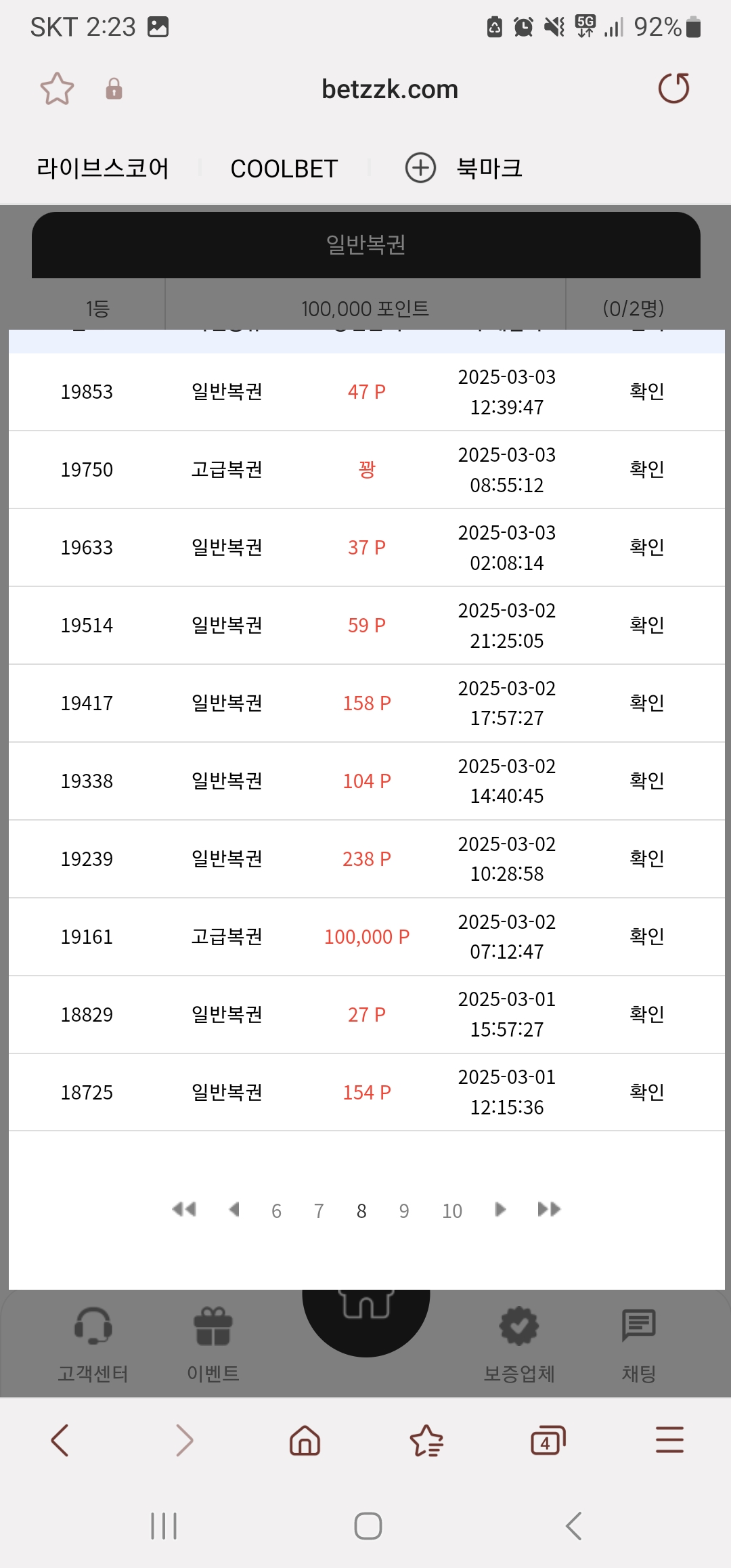The width and height of the screenshot is (731, 1568).
Task: Skip ahead with the double-right arrow
Action: [549, 1209]
